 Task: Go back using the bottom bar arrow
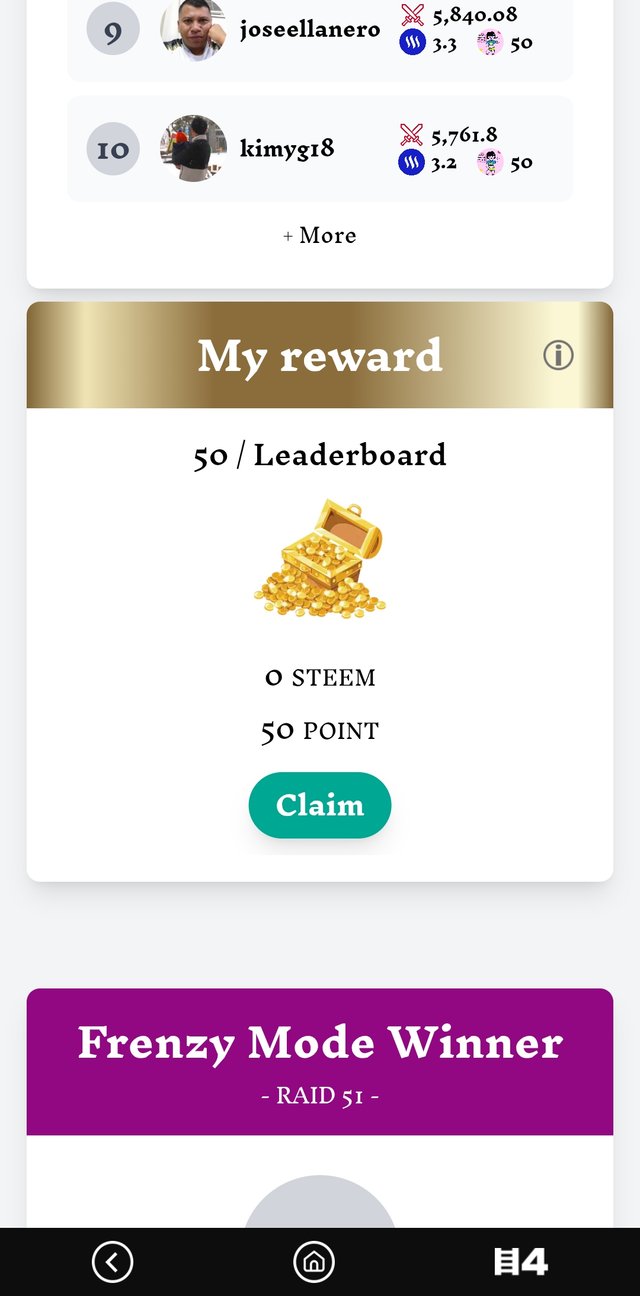(112, 1262)
